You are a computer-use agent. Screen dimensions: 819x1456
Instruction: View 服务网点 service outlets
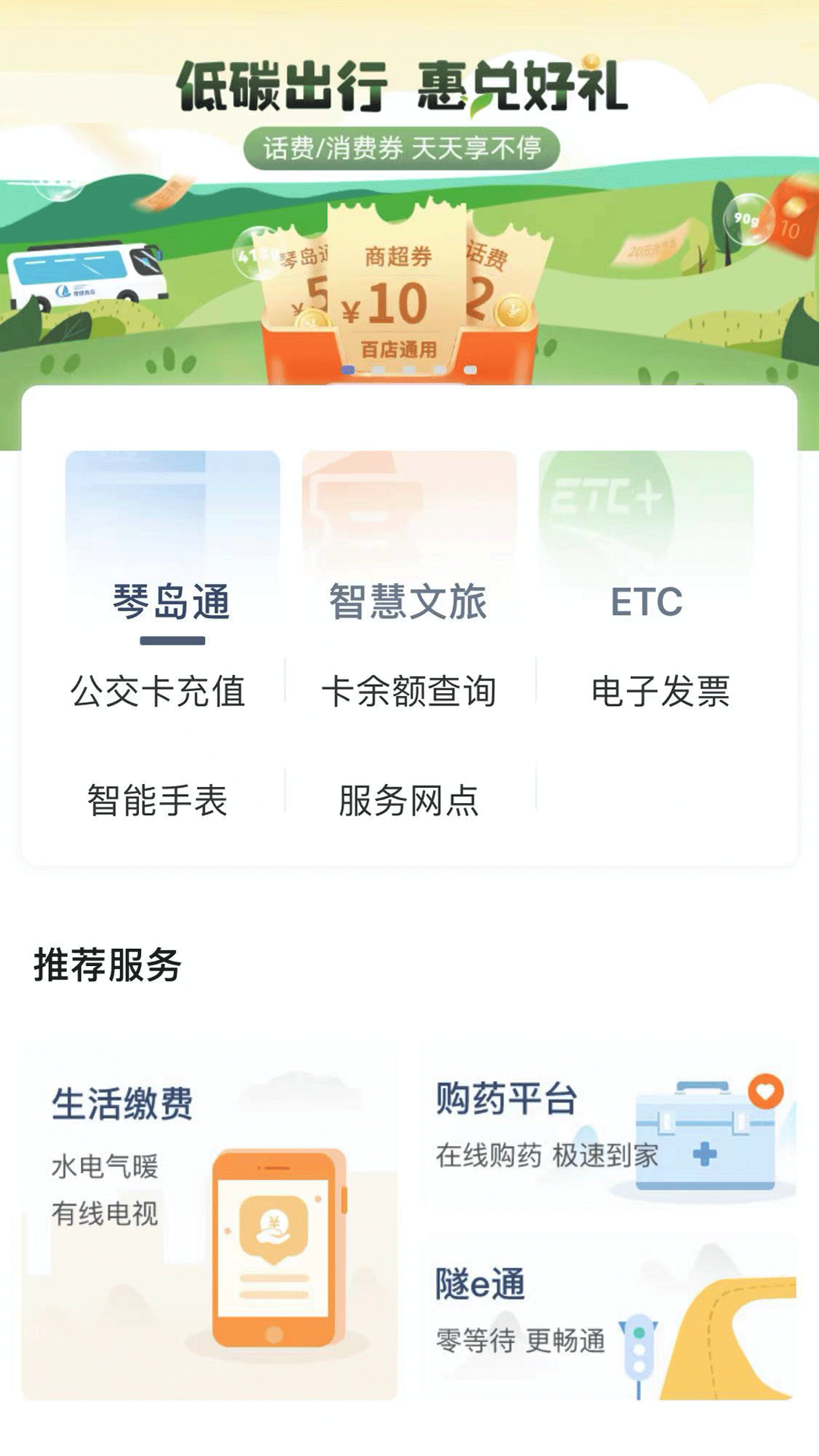[x=409, y=801]
